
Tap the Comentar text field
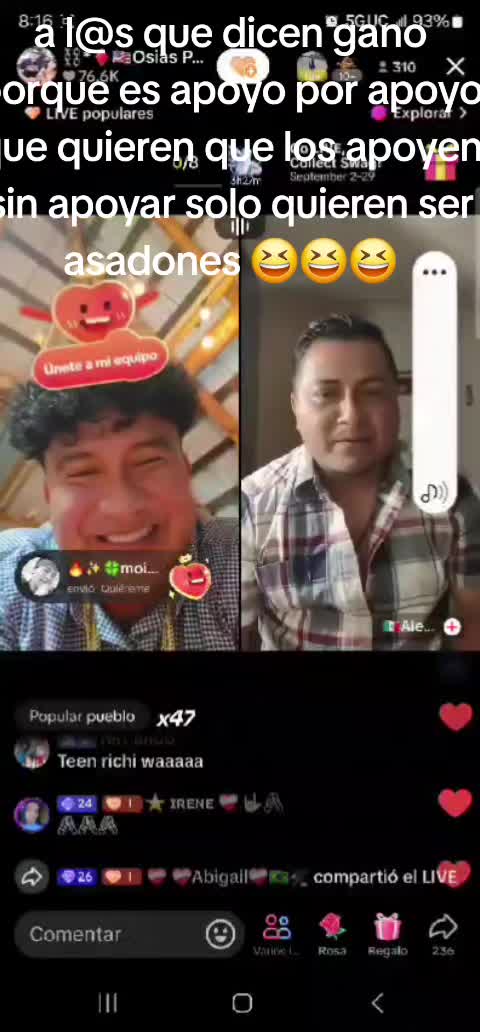point(112,934)
